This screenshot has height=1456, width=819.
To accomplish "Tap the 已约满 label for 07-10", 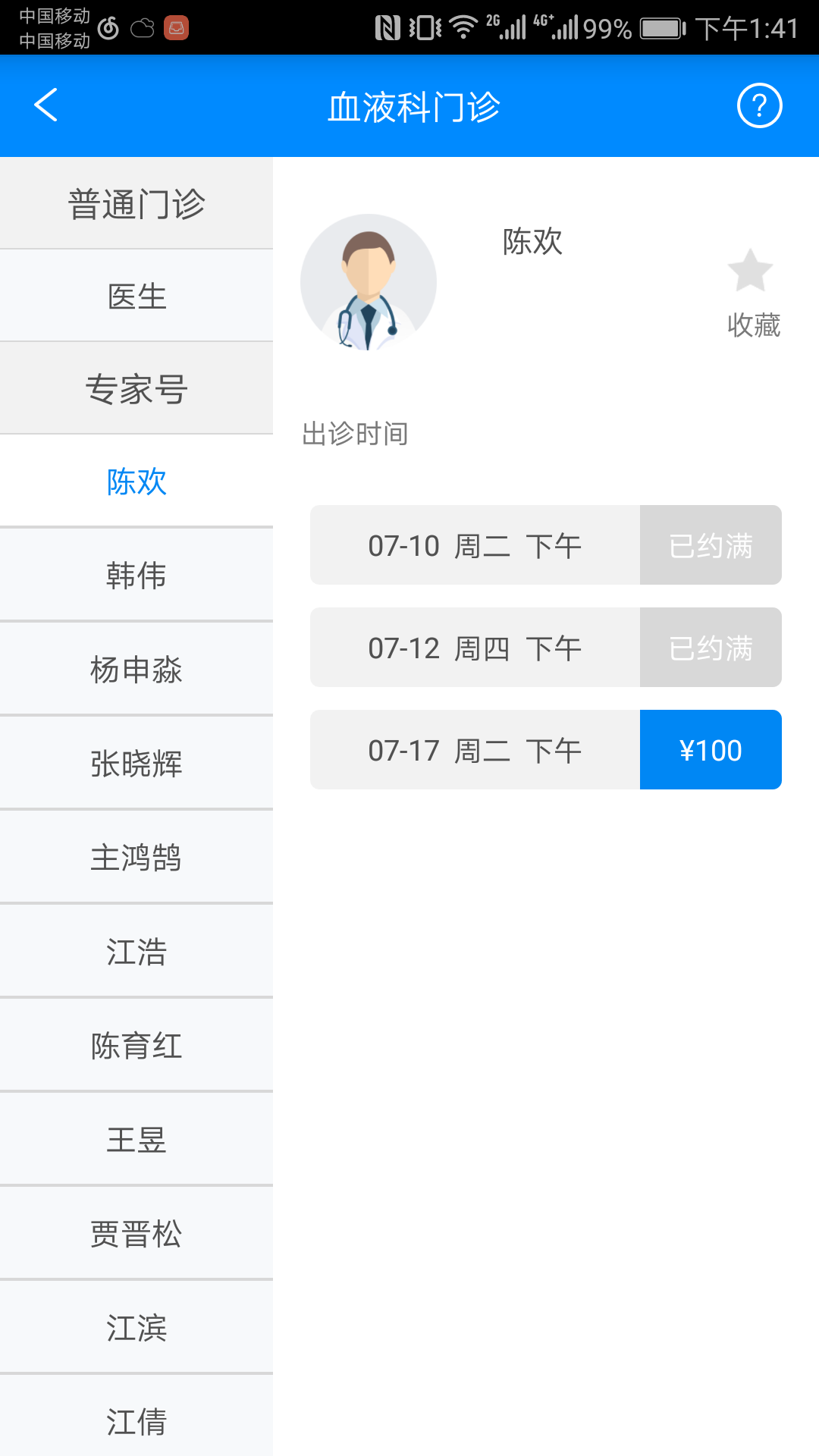I will 710,545.
